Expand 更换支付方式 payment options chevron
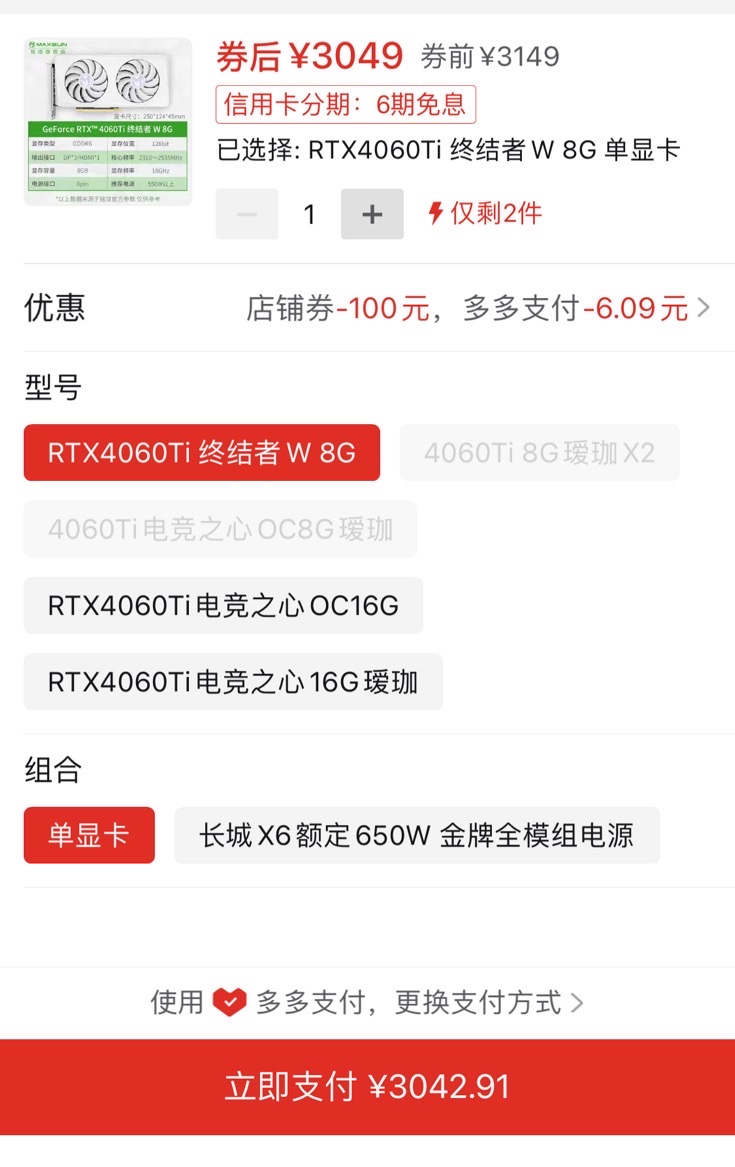The image size is (735, 1167). coord(578,1002)
